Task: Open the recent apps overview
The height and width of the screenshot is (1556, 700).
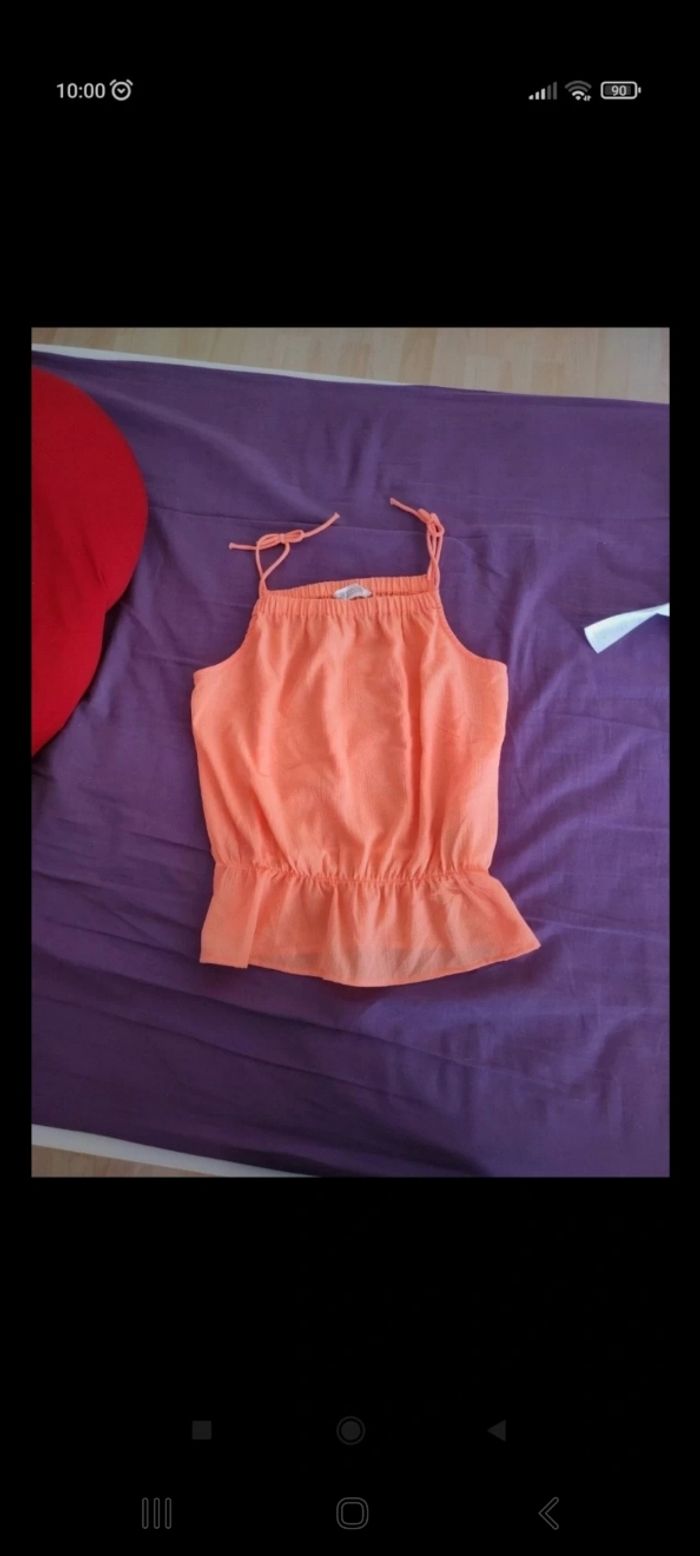Action: pos(156,1513)
